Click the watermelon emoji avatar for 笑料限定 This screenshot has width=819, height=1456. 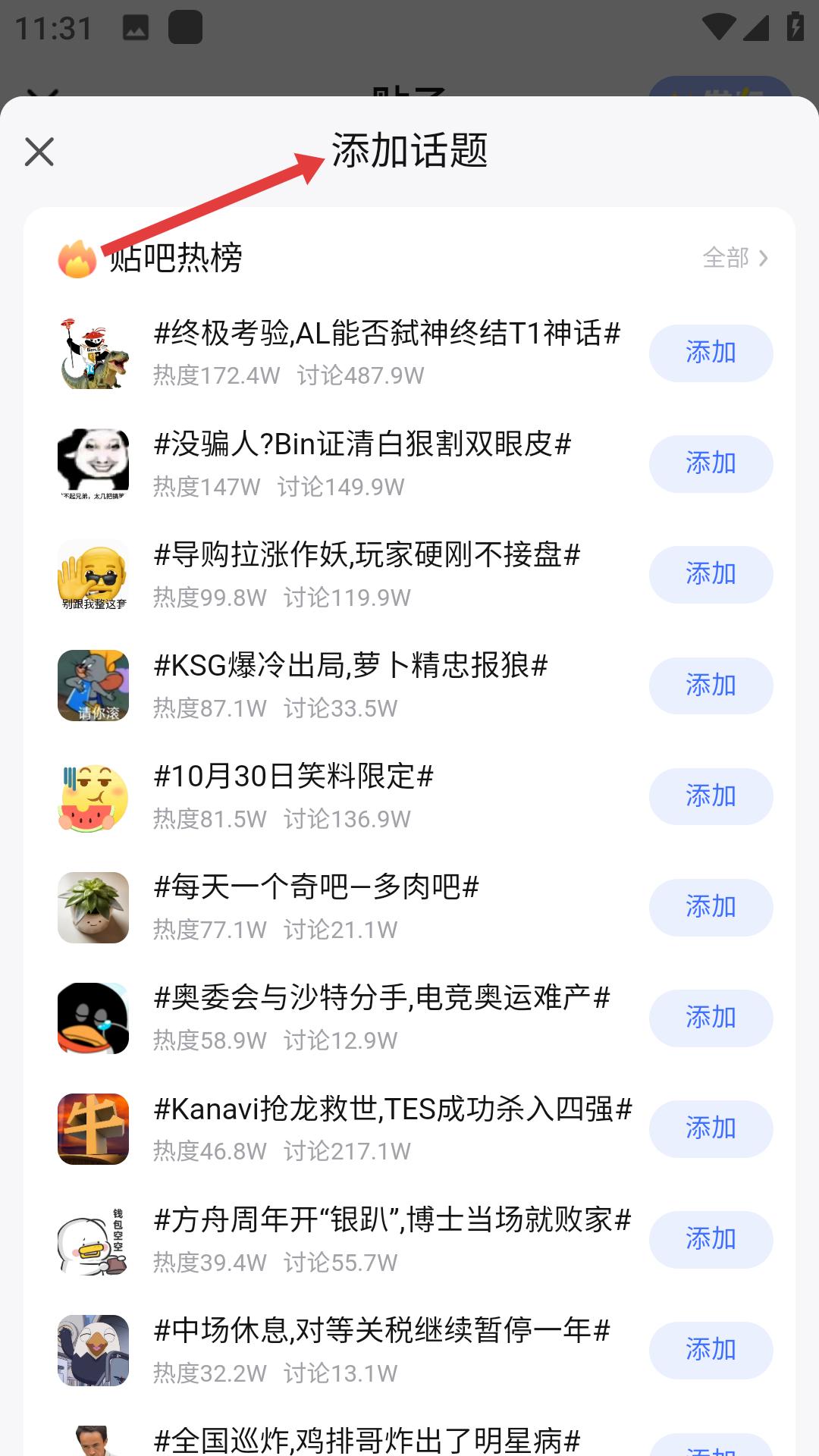(93, 796)
